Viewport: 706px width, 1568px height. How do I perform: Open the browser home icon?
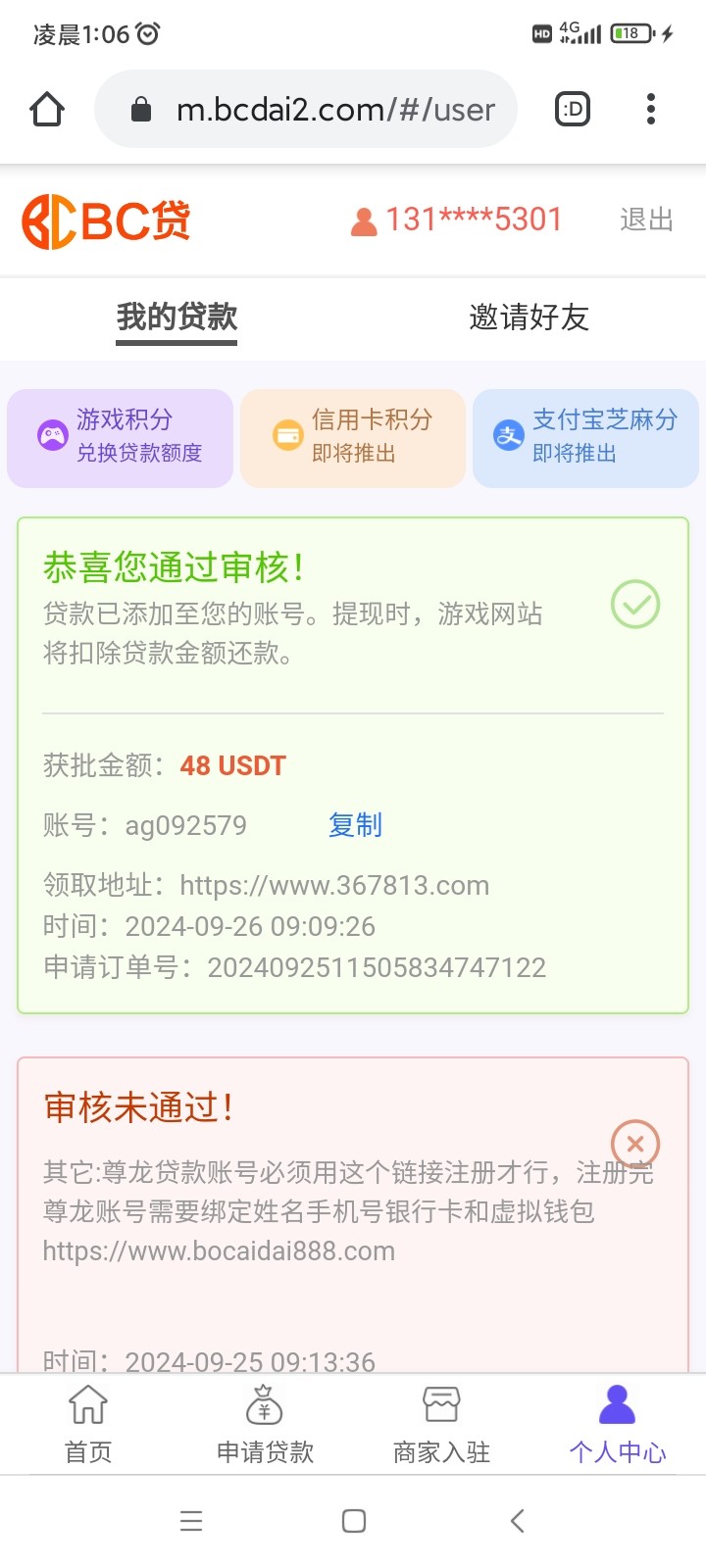click(47, 109)
